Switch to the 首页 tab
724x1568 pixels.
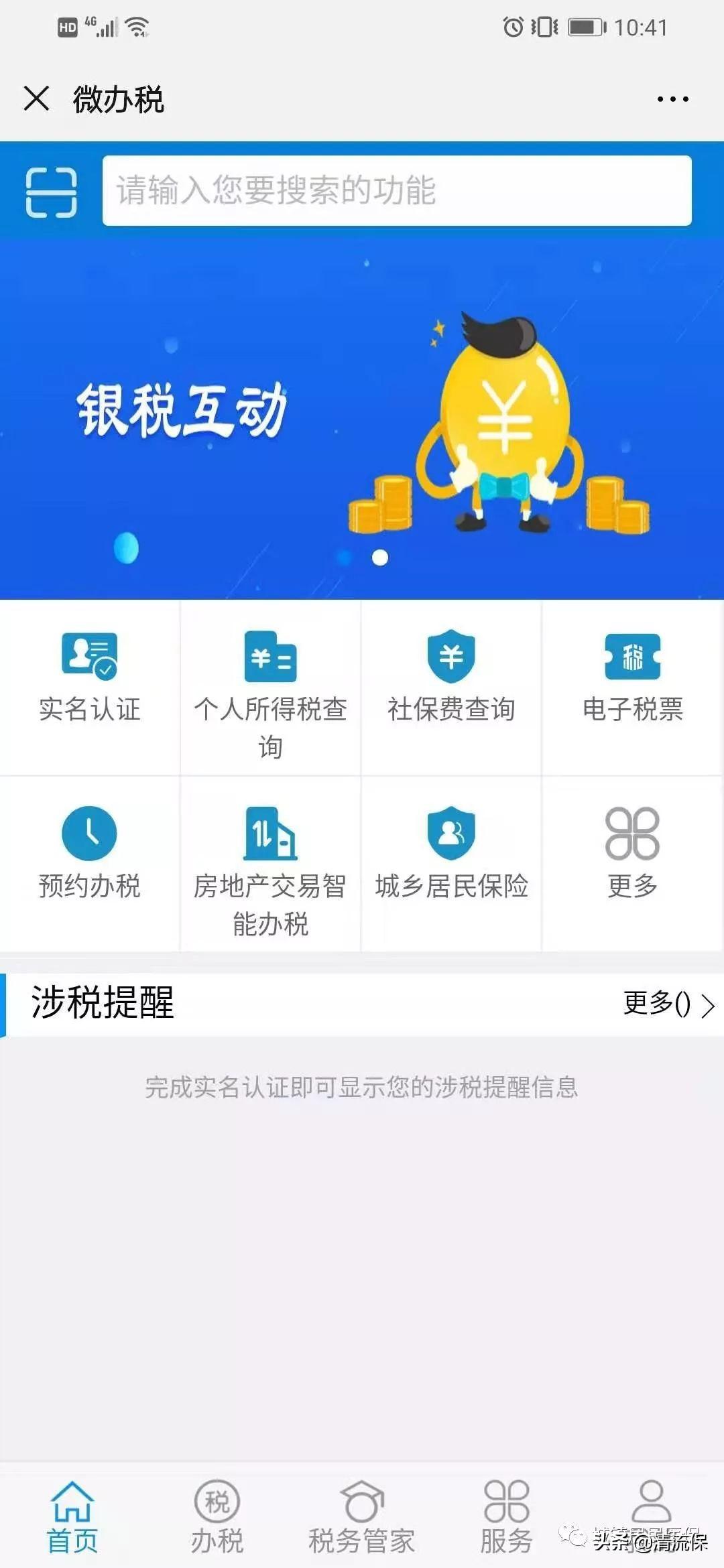(x=72, y=1517)
